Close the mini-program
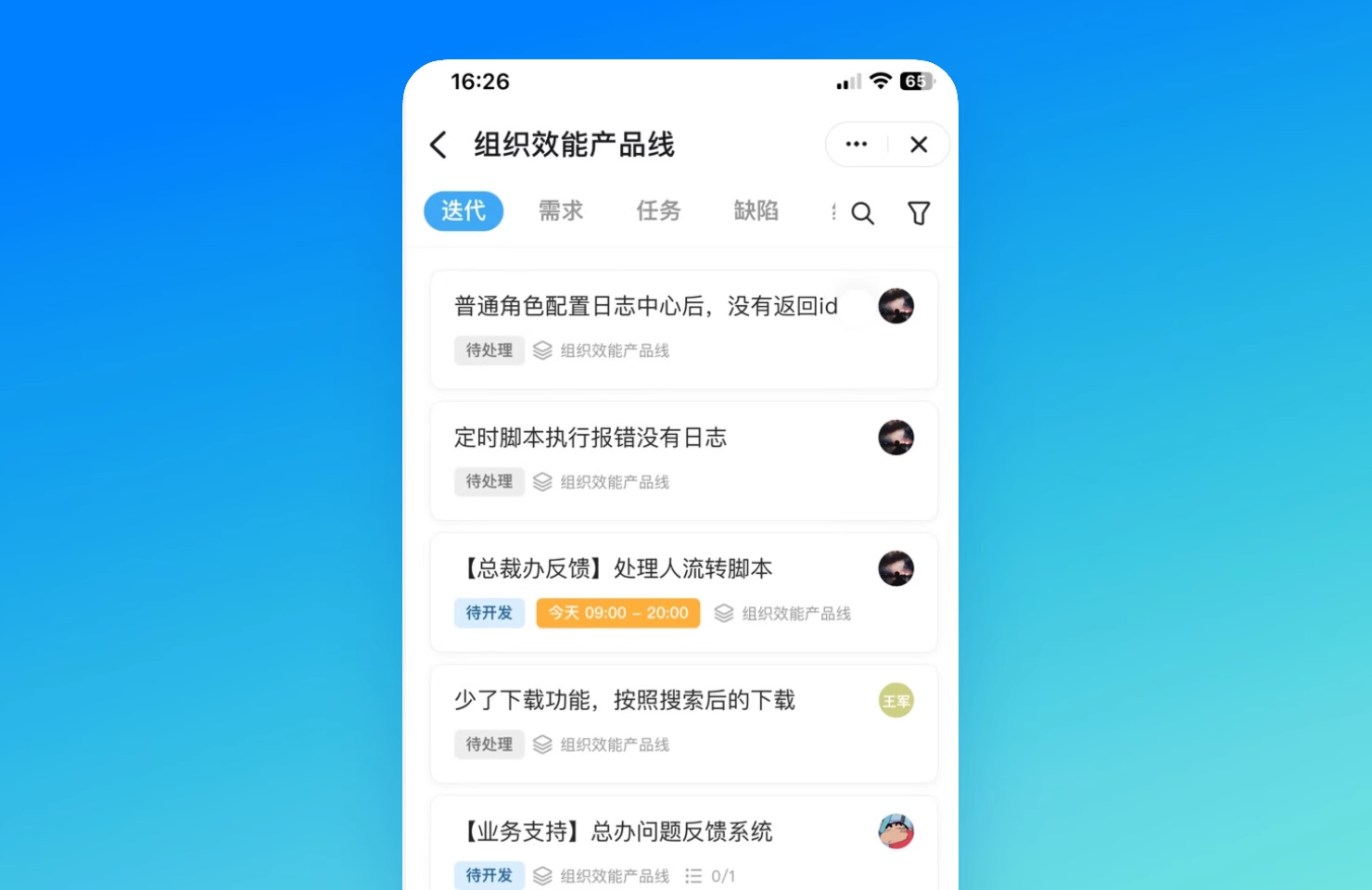 [x=919, y=145]
